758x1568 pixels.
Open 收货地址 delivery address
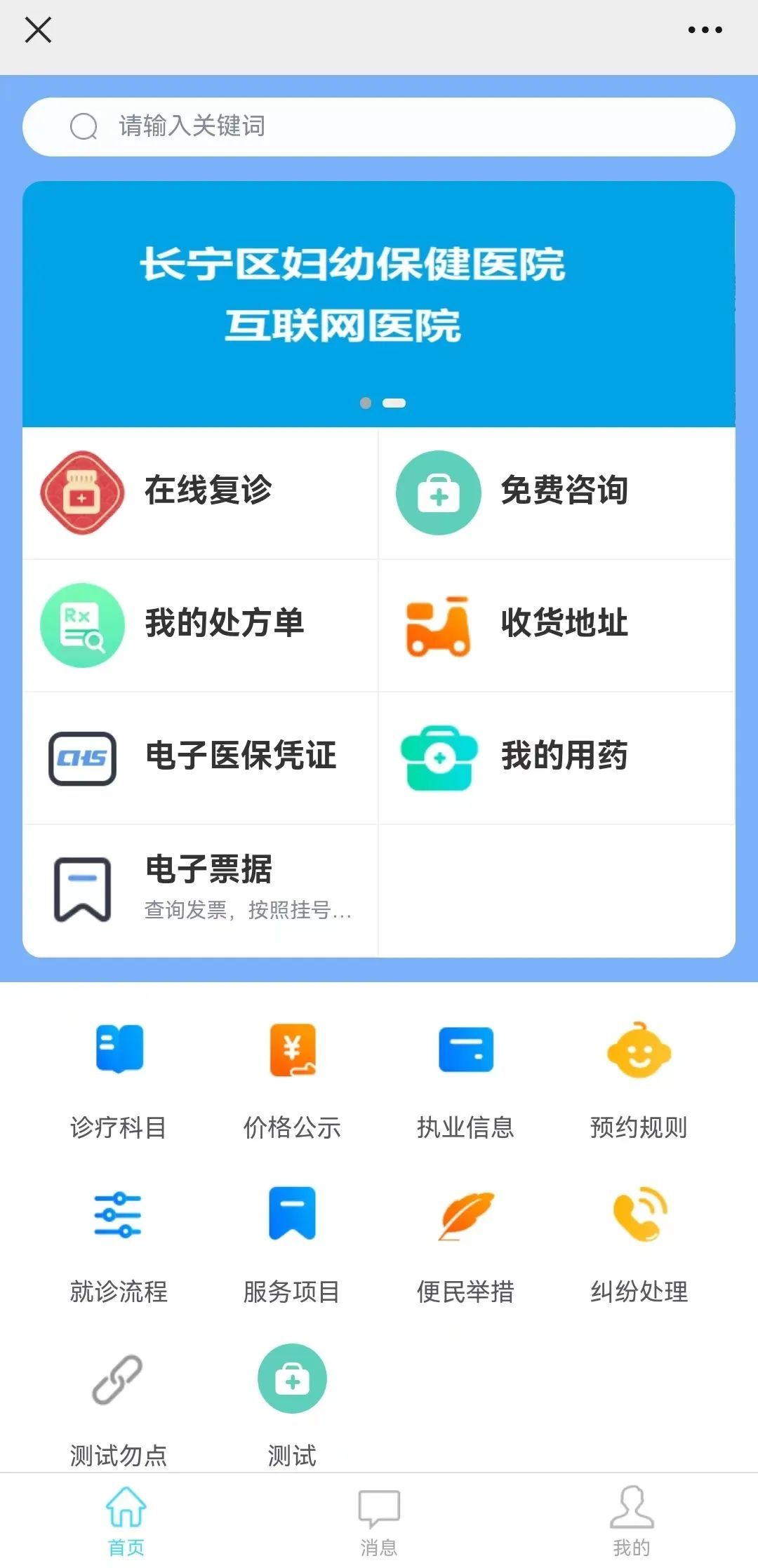tap(557, 624)
